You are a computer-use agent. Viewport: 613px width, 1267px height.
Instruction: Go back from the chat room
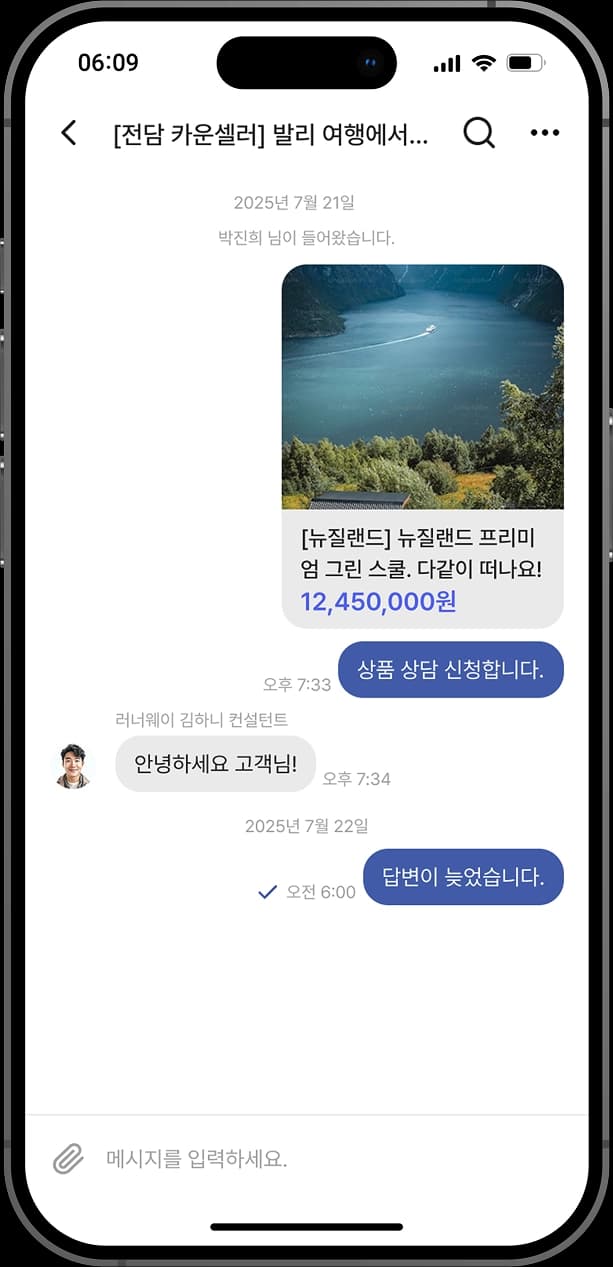click(x=68, y=133)
